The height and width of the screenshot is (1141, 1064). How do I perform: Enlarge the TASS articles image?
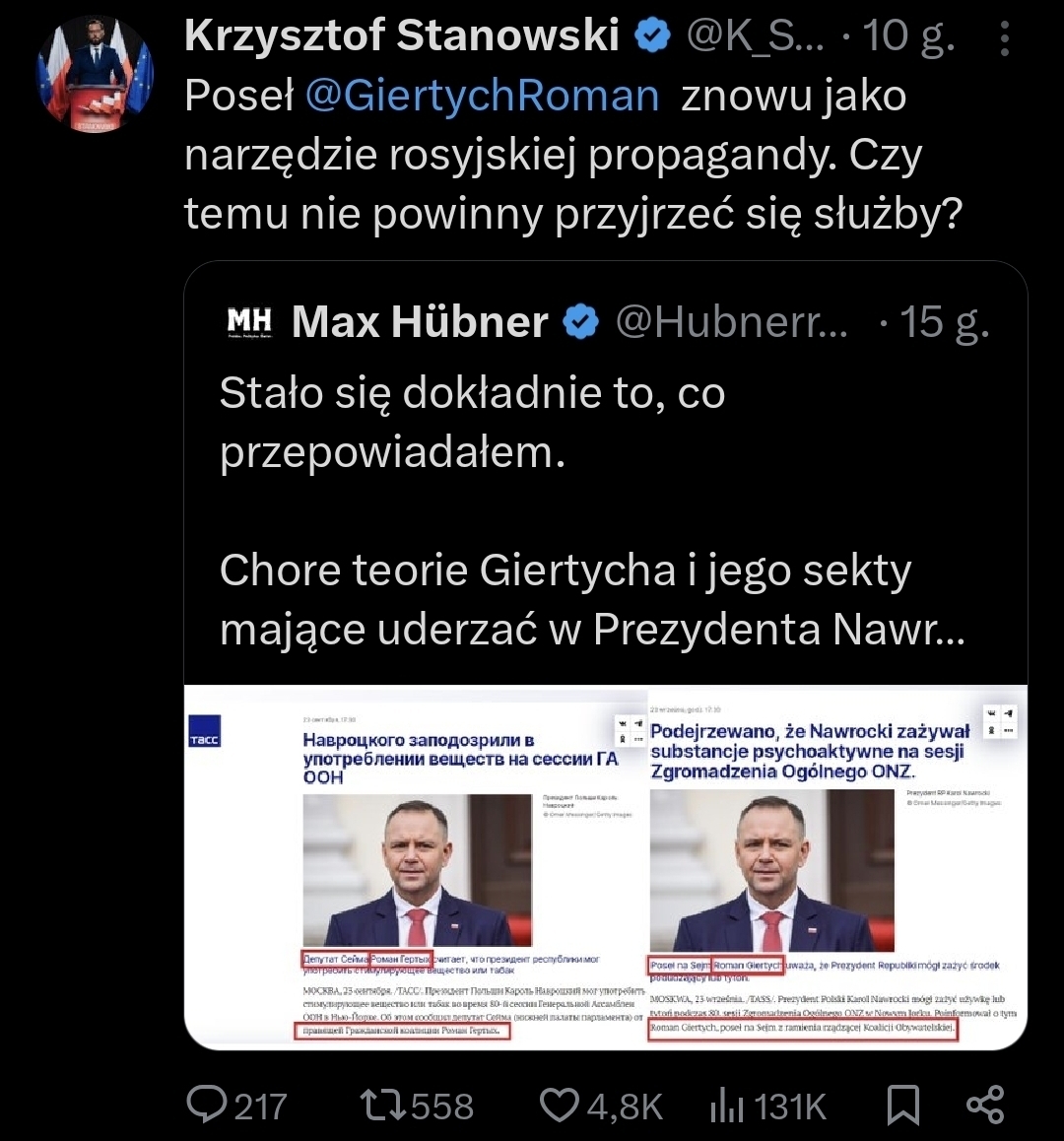coord(605,867)
